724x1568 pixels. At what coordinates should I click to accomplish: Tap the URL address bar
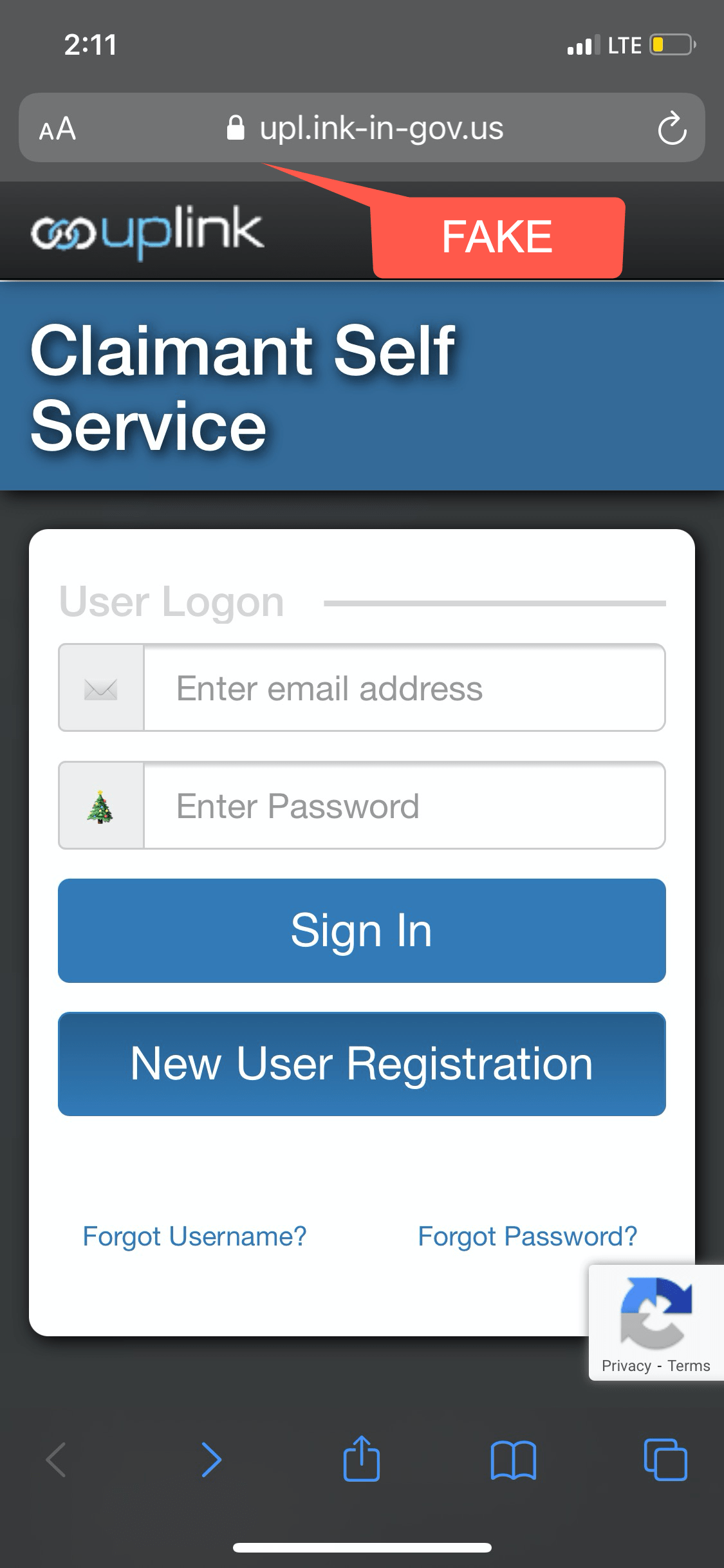pyautogui.click(x=366, y=129)
